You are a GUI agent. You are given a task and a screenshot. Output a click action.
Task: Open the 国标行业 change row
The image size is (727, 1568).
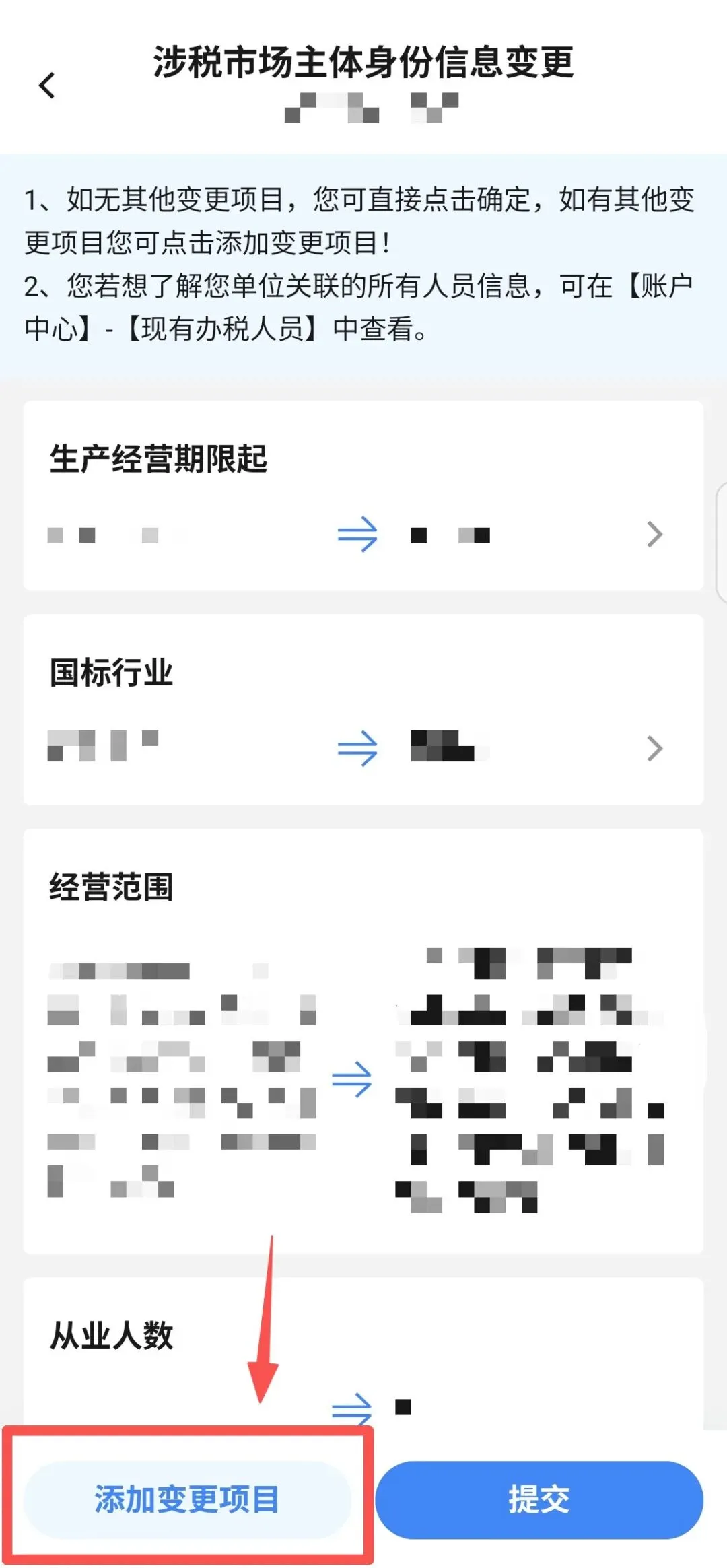pos(363,710)
